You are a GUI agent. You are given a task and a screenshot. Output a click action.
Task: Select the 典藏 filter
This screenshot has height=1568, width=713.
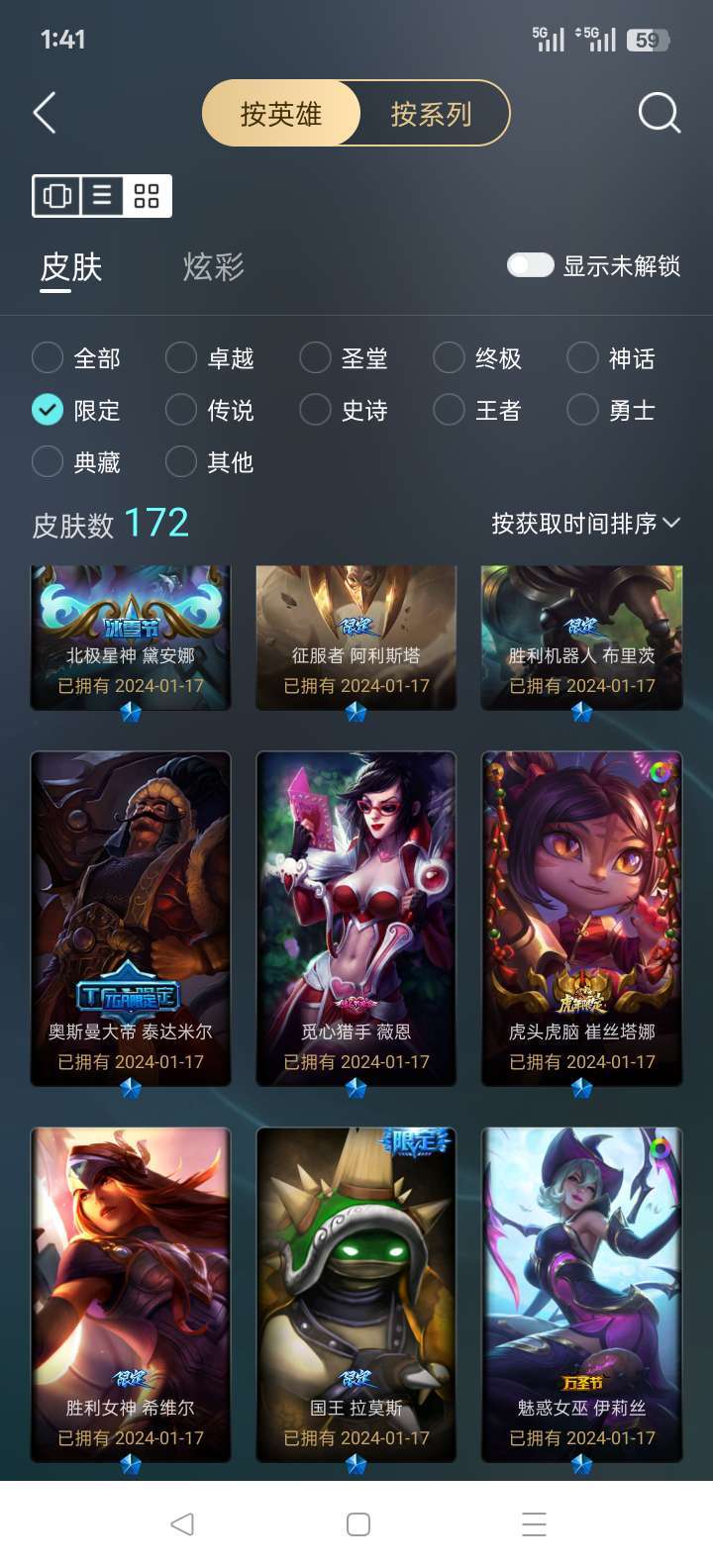point(48,461)
